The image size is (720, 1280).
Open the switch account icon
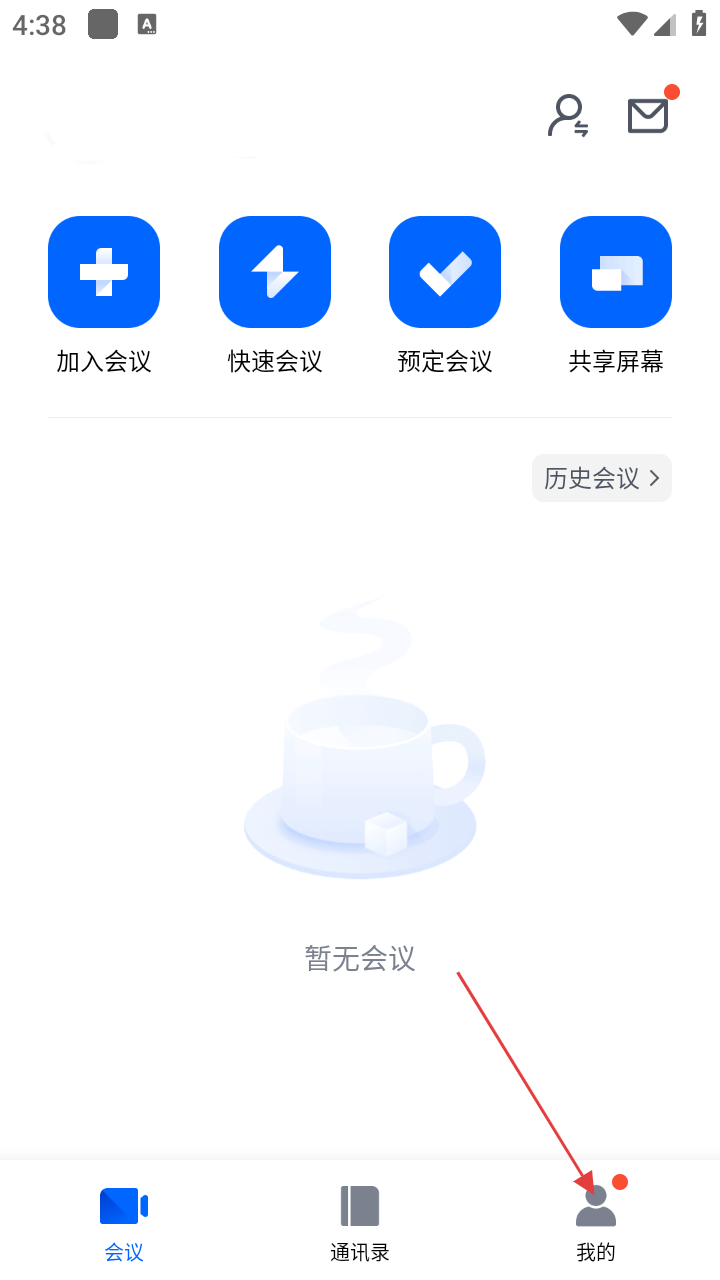click(x=568, y=116)
